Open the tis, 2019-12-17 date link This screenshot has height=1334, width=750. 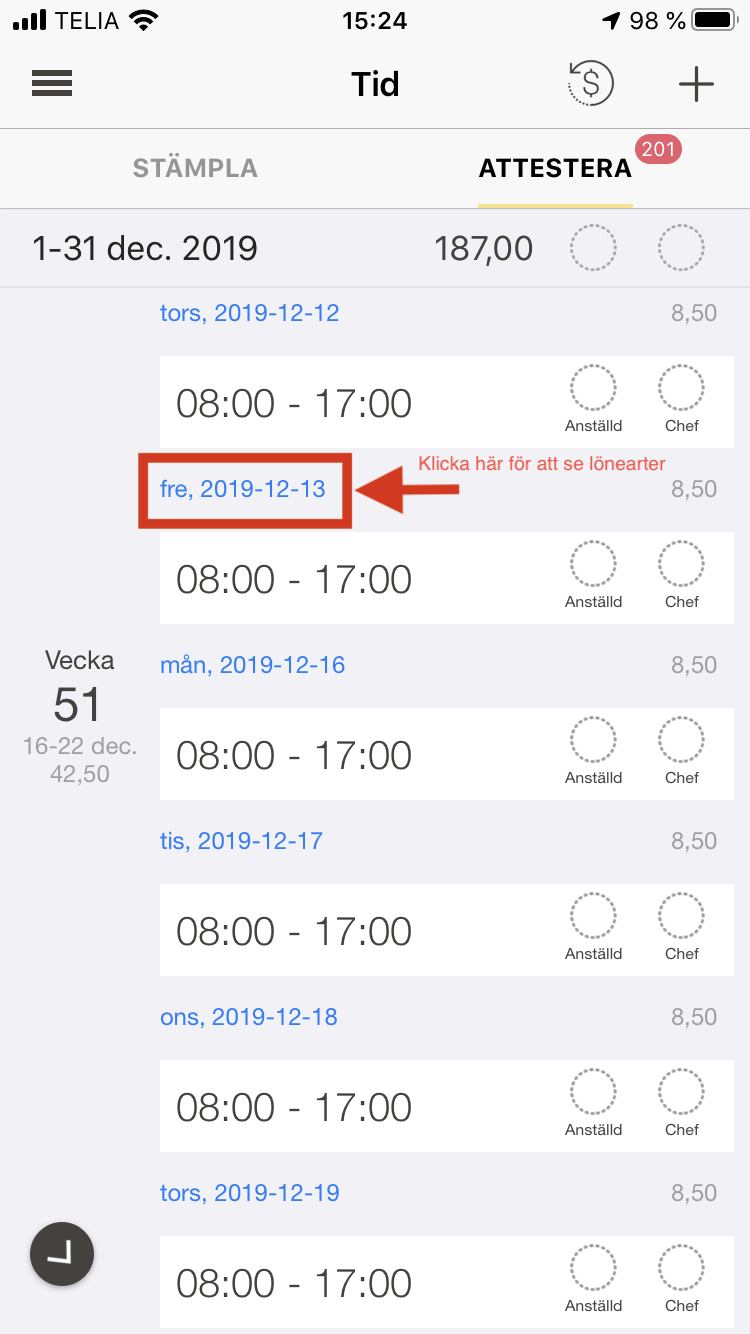point(241,841)
